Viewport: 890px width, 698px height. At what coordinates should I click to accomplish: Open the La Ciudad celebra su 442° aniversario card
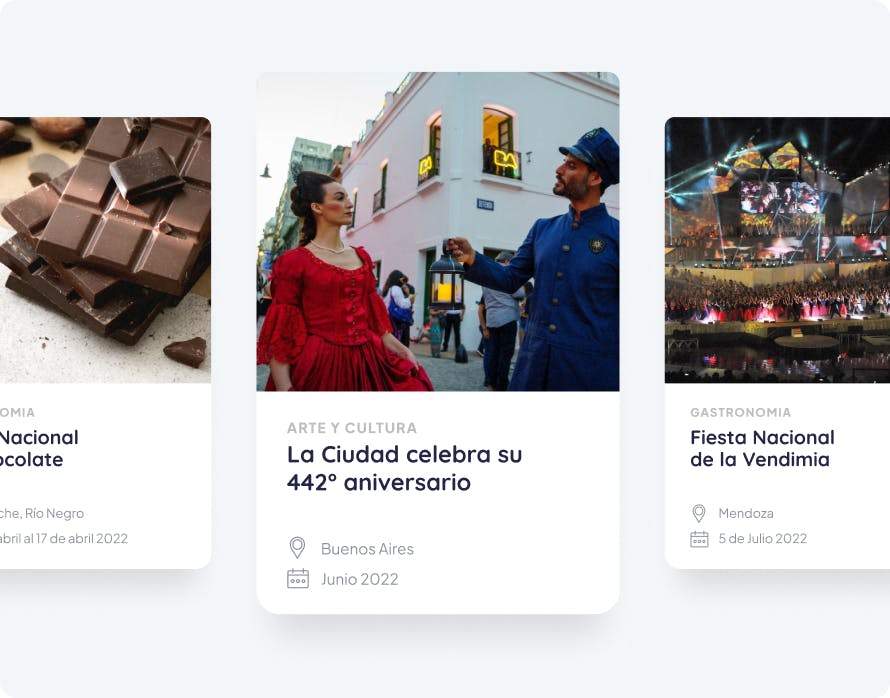click(404, 468)
